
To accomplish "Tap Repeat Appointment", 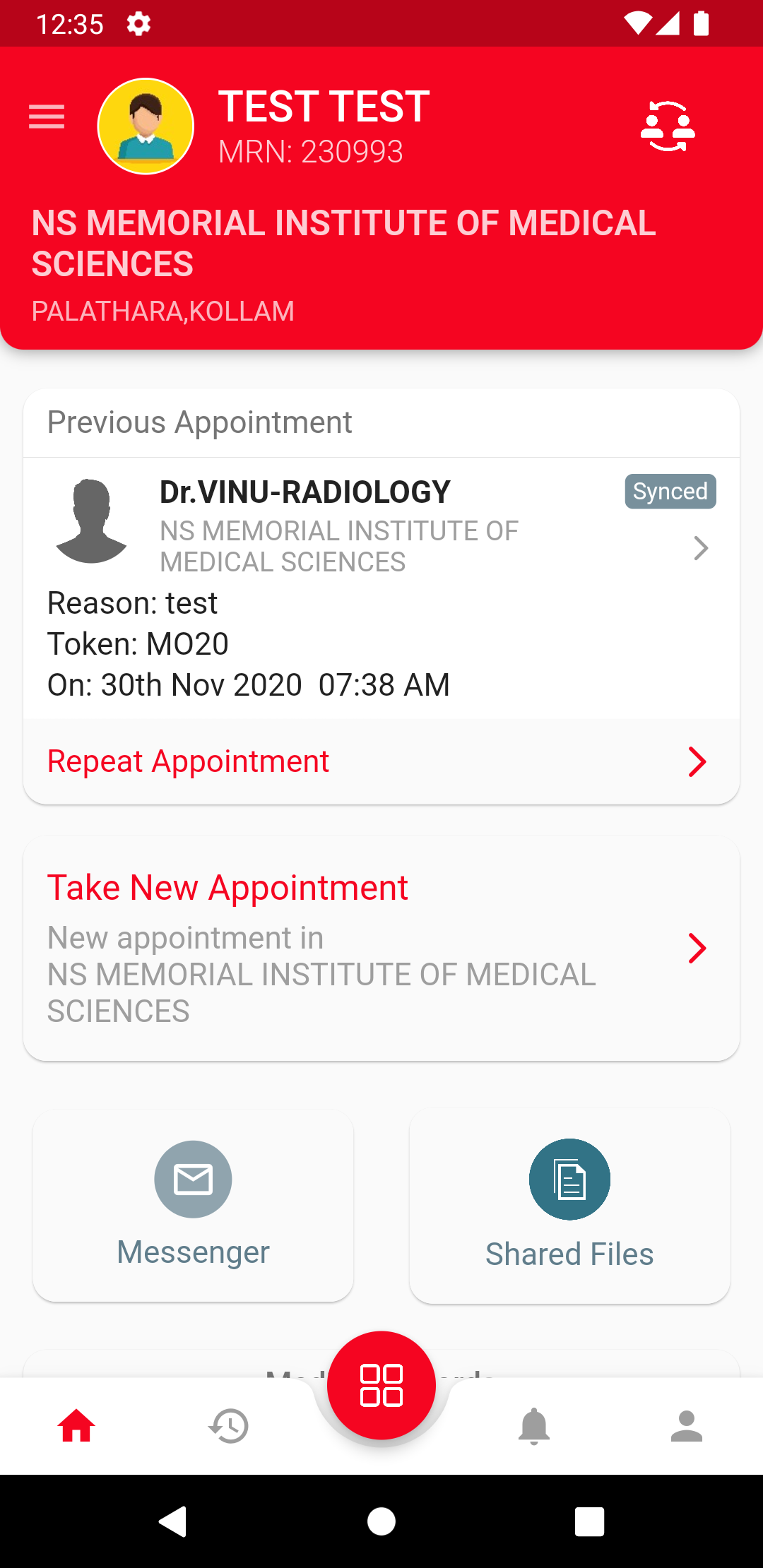I will [x=381, y=761].
